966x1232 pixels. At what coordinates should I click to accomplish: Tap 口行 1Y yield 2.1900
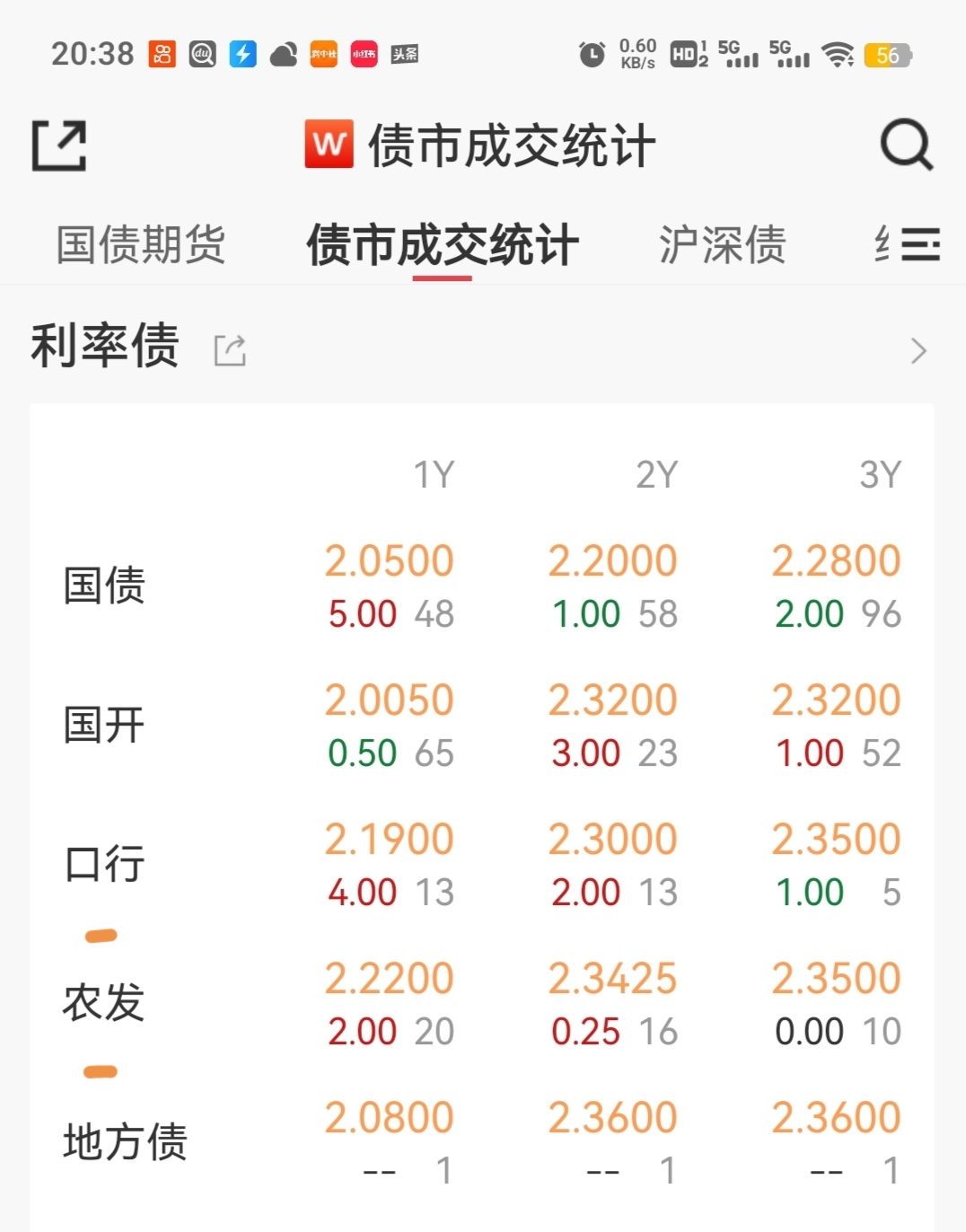[x=390, y=837]
